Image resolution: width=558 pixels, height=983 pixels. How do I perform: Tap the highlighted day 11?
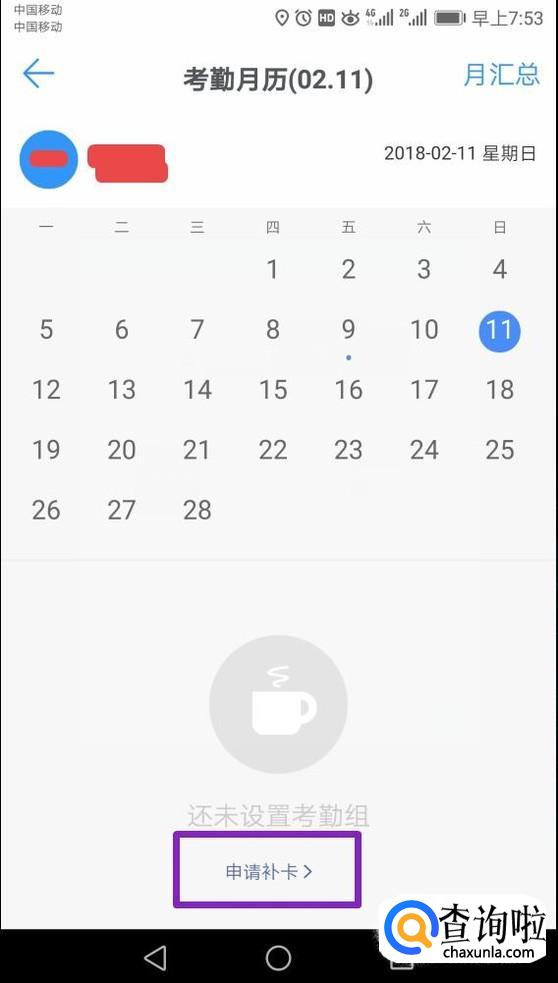click(499, 330)
